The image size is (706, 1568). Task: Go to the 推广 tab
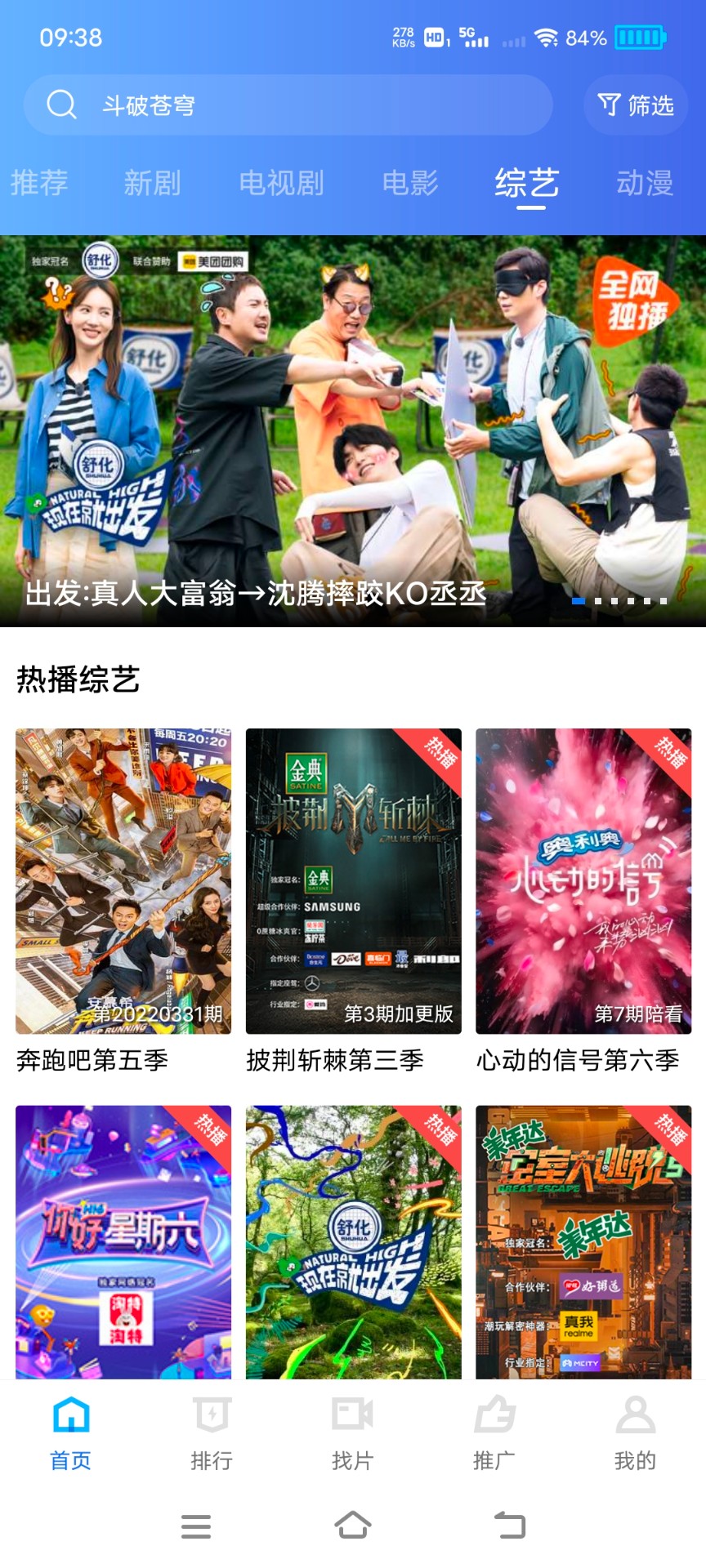(494, 1433)
